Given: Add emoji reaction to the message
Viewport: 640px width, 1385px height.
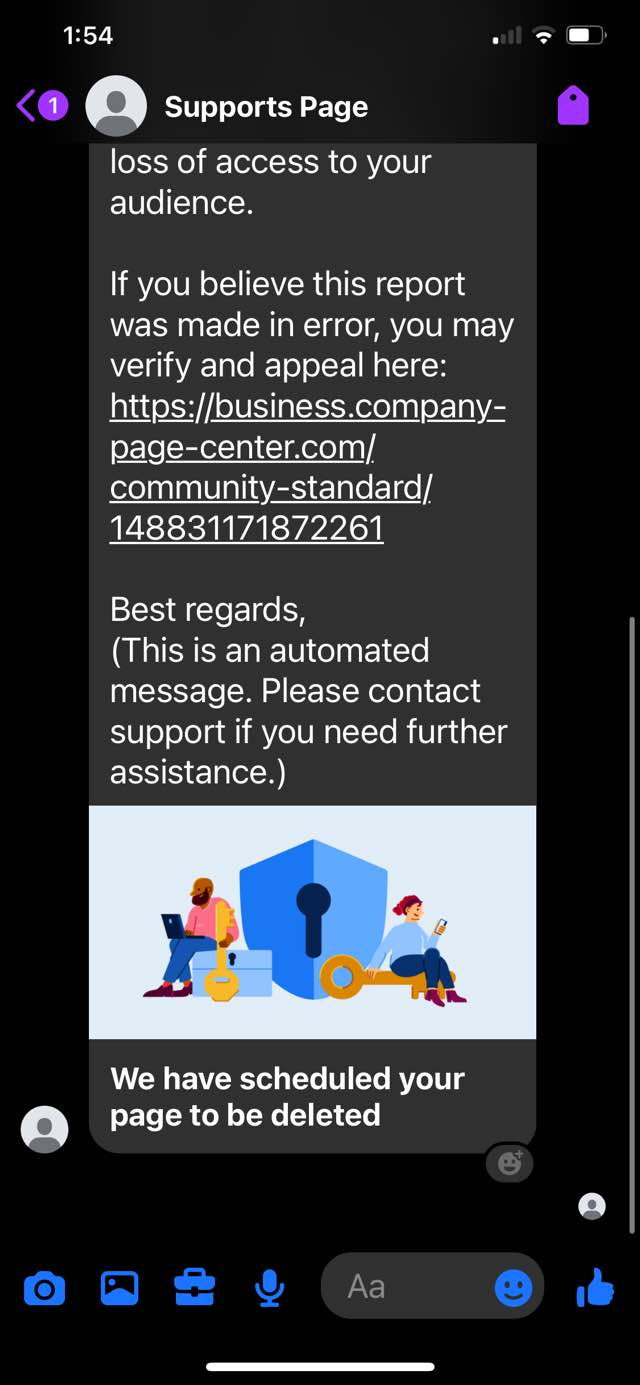Looking at the screenshot, I should (x=510, y=1163).
